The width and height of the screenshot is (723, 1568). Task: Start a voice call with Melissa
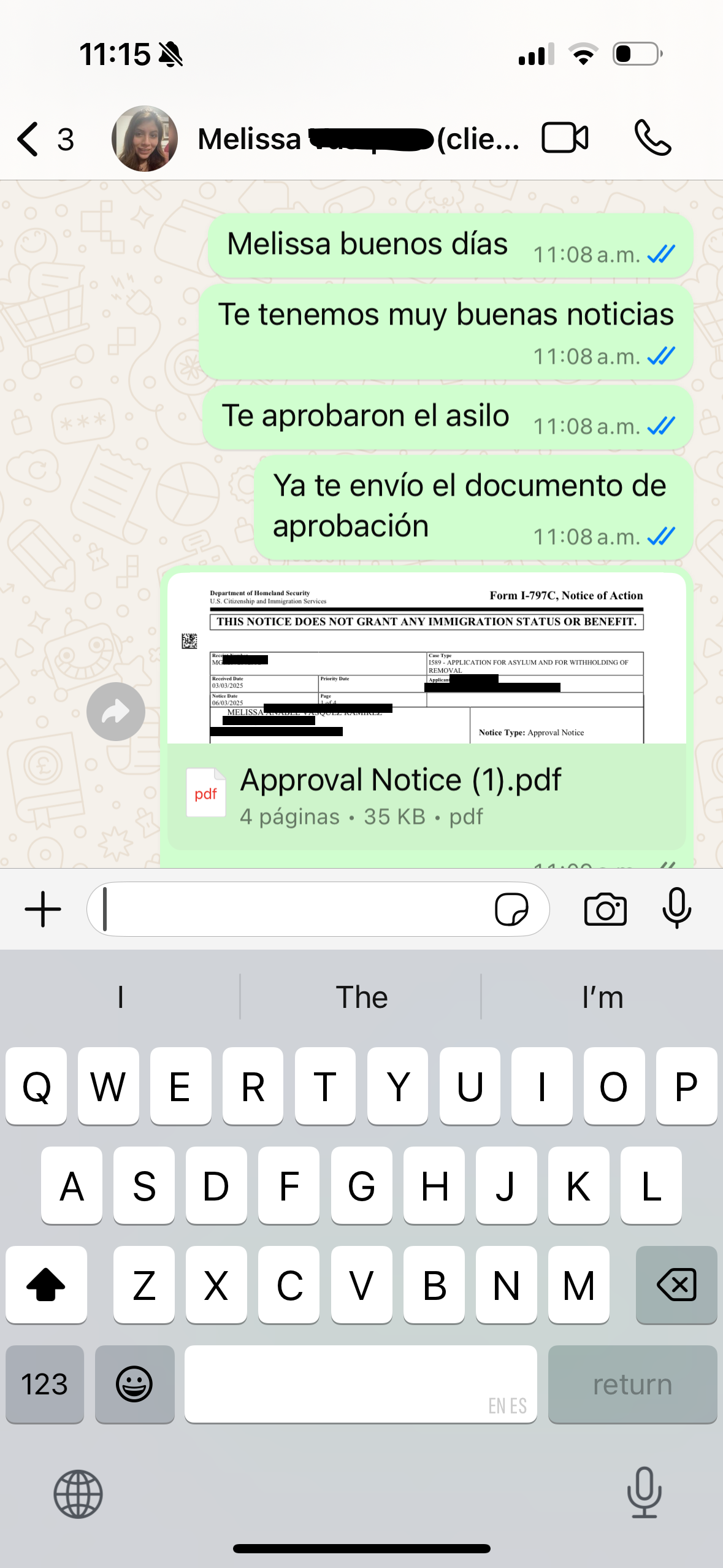[x=652, y=138]
